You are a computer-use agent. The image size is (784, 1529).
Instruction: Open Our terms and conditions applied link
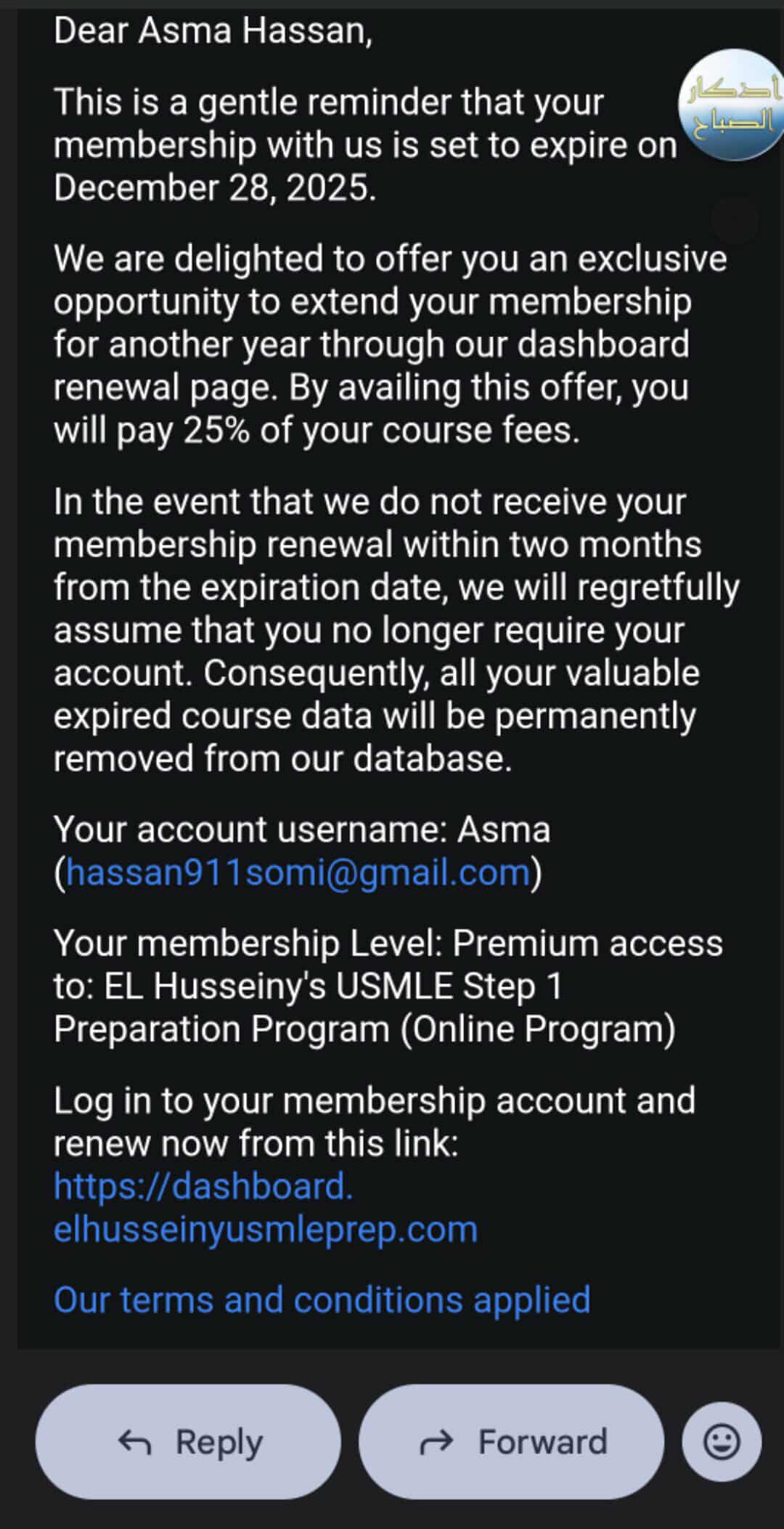322,1299
